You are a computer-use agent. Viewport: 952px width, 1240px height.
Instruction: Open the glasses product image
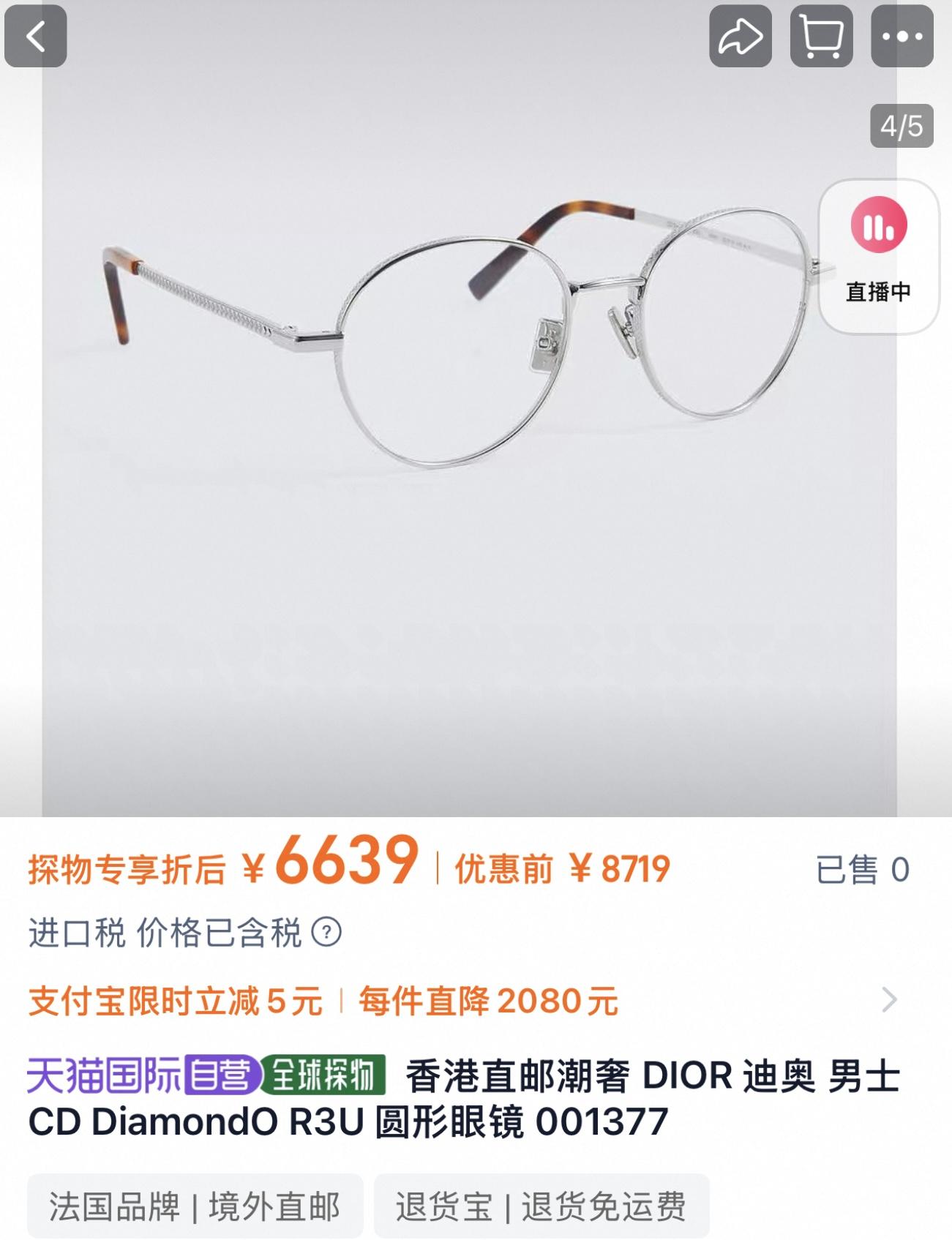click(468, 439)
